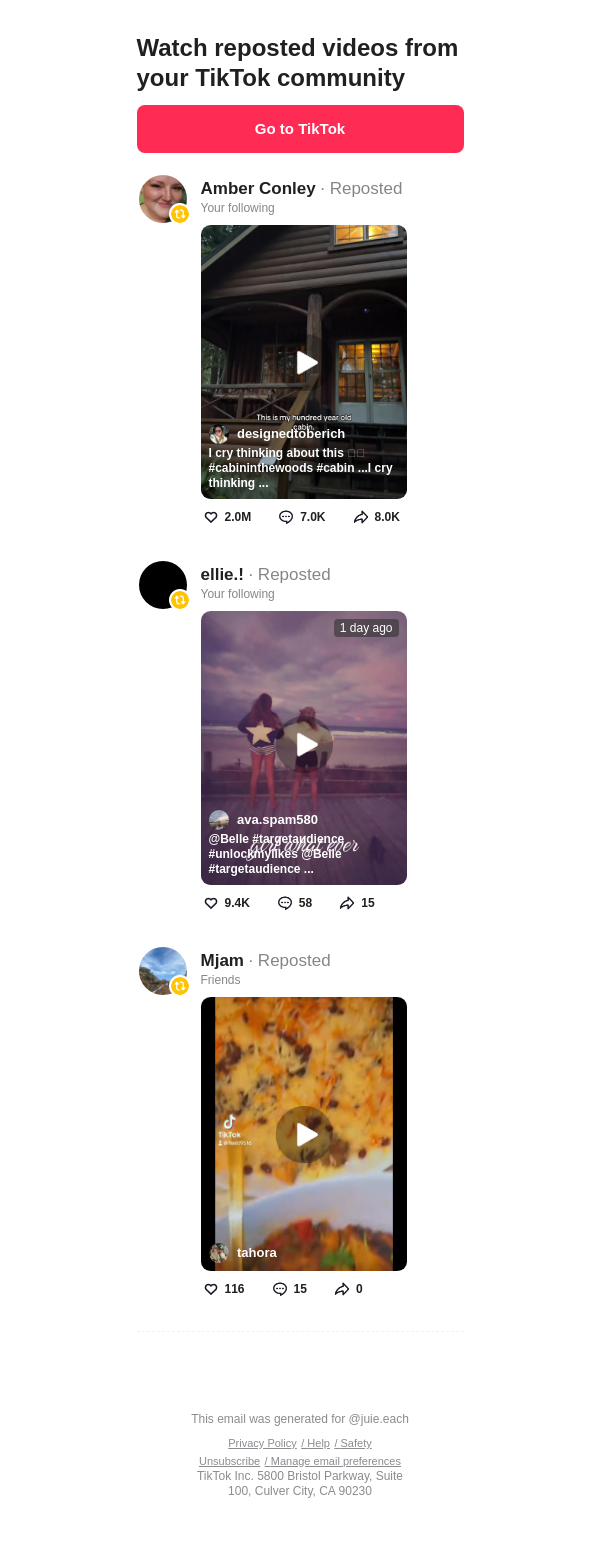The width and height of the screenshot is (600, 1545).
Task: Open the Help link
Action: pos(316,1443)
